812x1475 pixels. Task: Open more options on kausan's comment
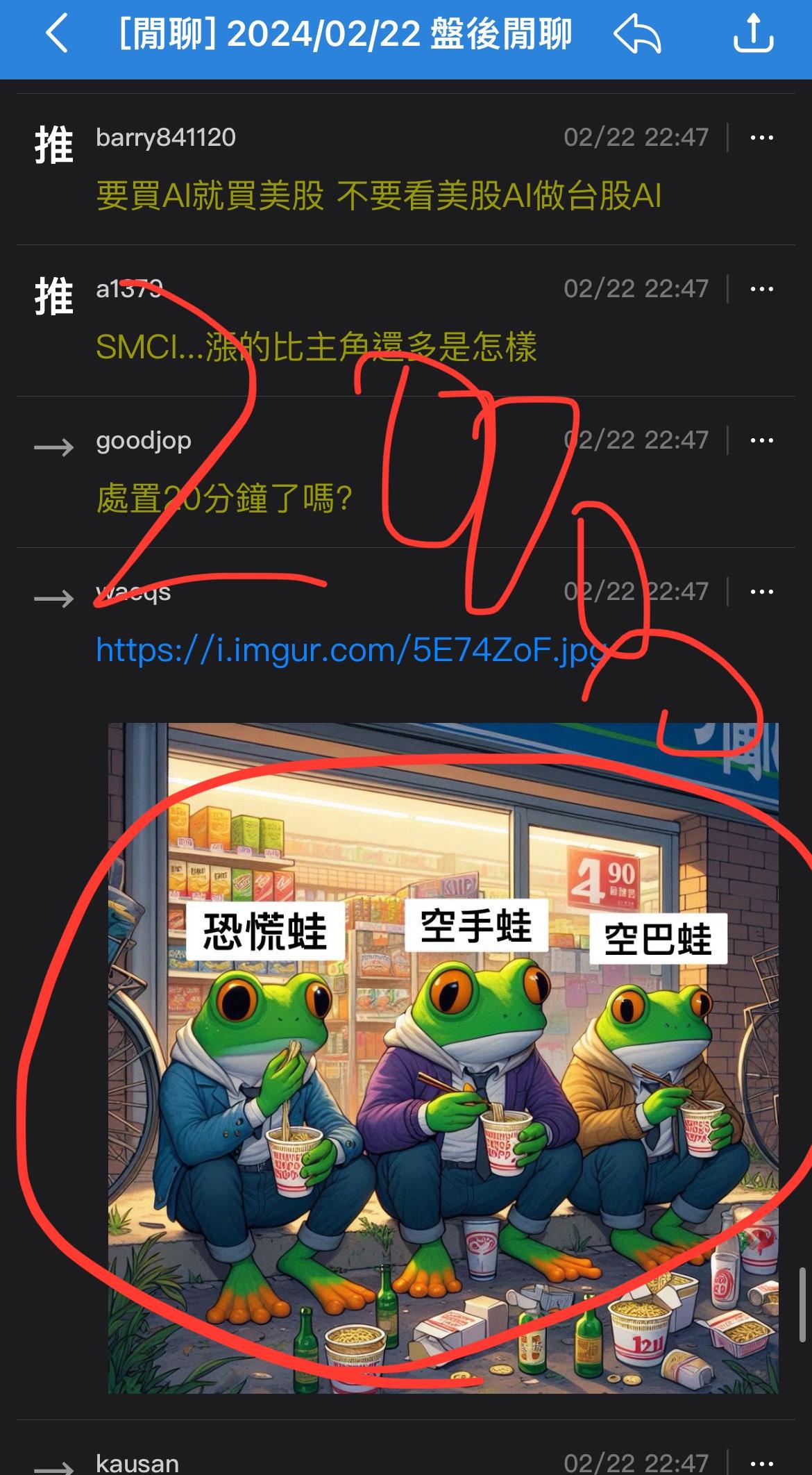762,1462
